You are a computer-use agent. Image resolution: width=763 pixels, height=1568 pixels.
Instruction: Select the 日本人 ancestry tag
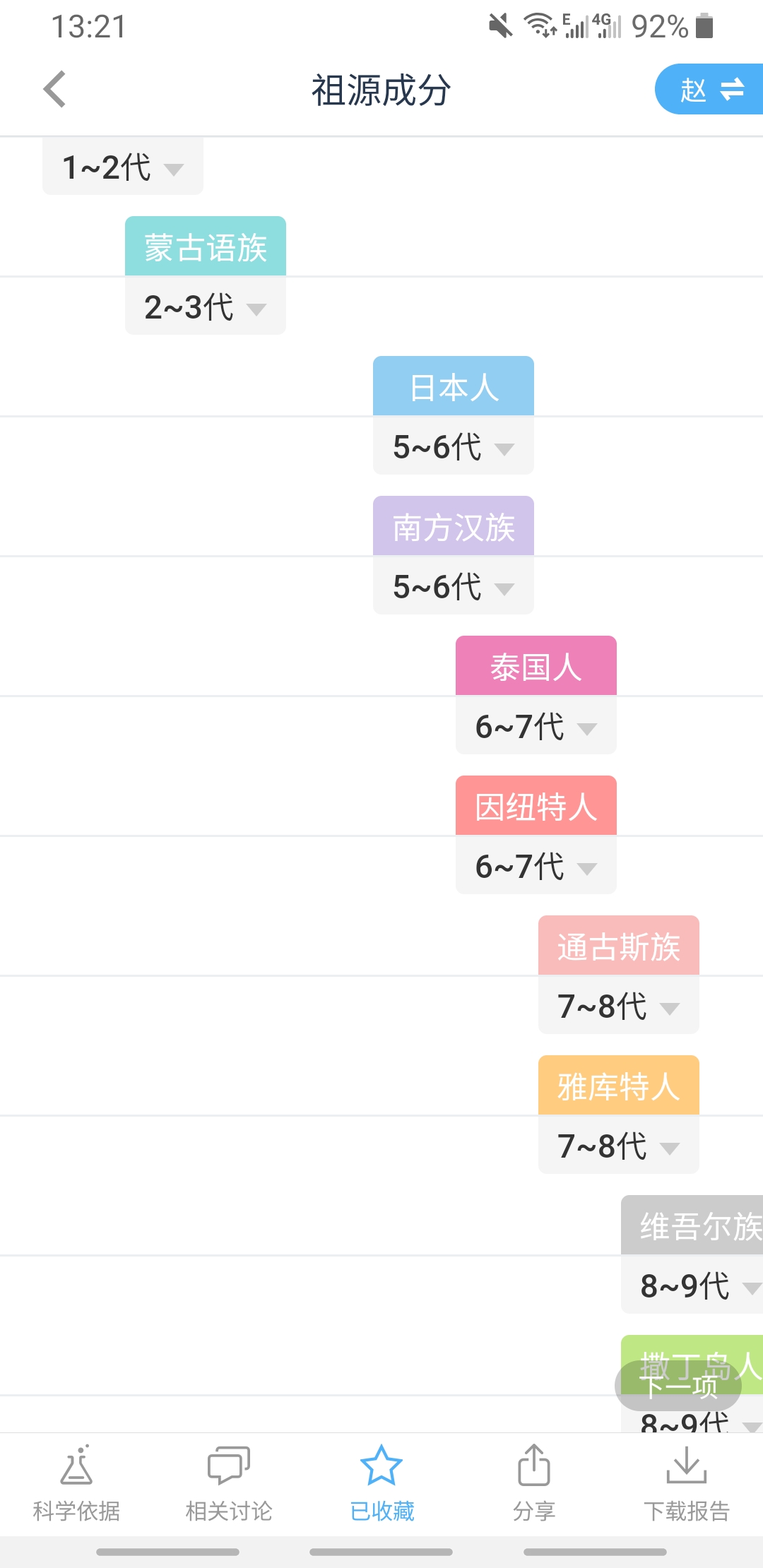pyautogui.click(x=454, y=386)
